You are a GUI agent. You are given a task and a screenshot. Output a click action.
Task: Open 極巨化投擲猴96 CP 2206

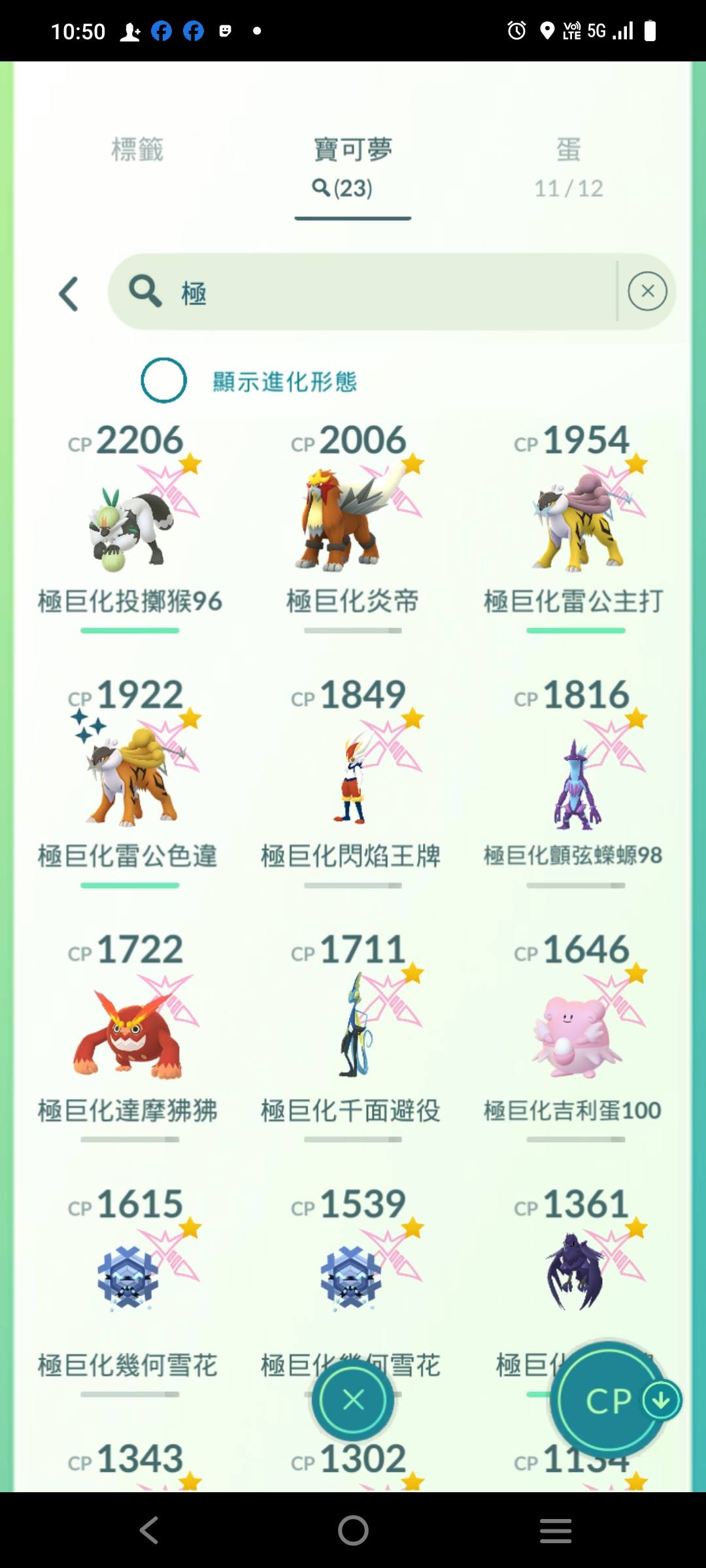pos(129,523)
